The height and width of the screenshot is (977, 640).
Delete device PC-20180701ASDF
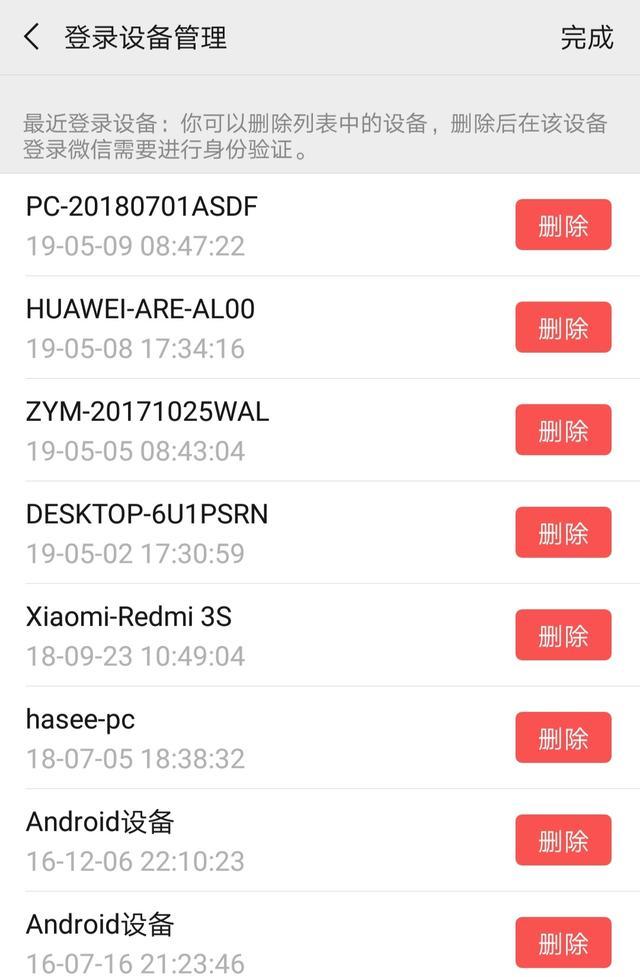point(563,225)
